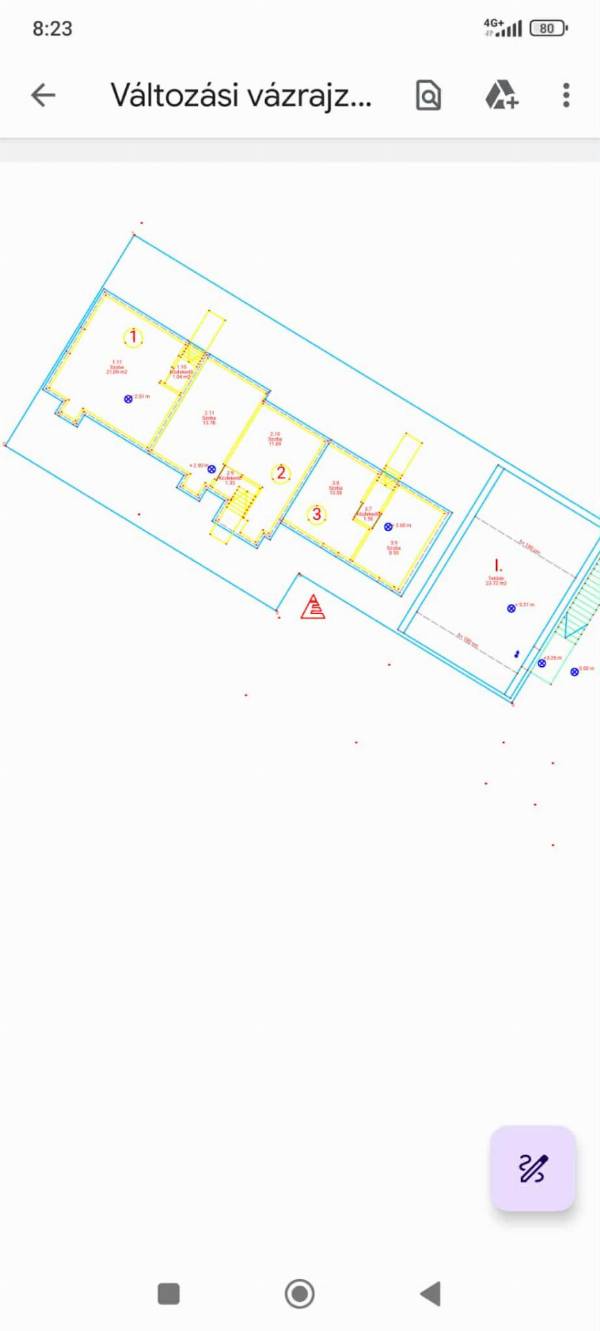Open recent apps from the navigation bar
600x1331 pixels.
[x=169, y=1294]
